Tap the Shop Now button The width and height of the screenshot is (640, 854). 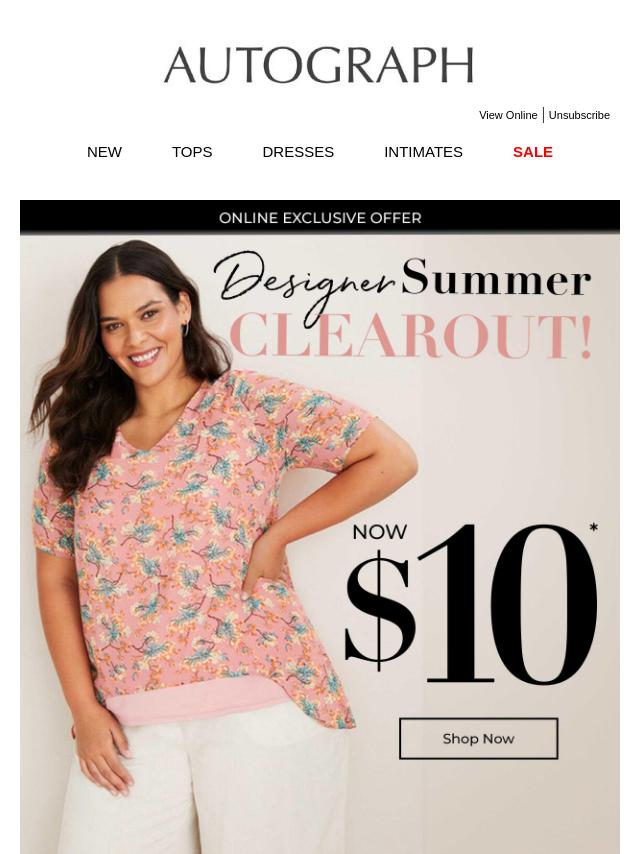(x=478, y=739)
